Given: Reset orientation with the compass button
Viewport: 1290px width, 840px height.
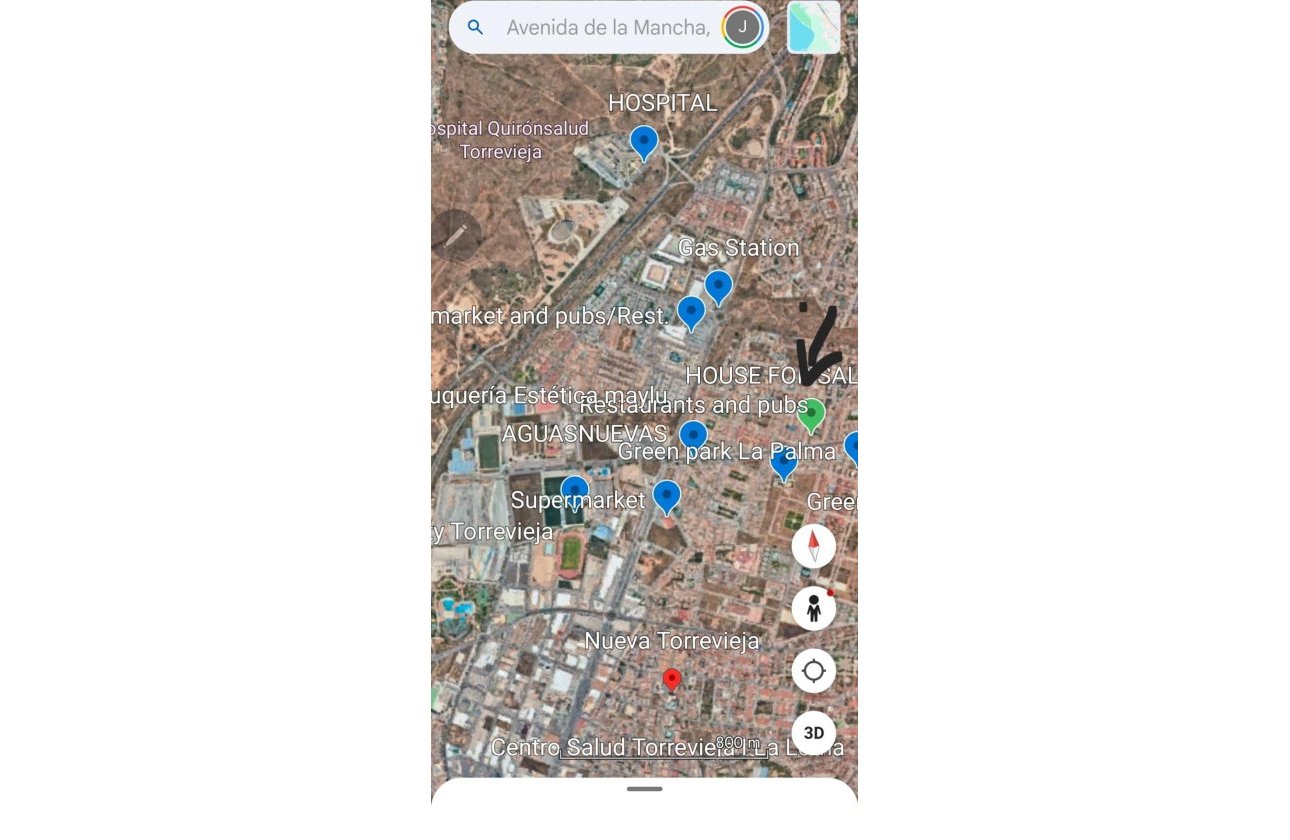Looking at the screenshot, I should [813, 546].
